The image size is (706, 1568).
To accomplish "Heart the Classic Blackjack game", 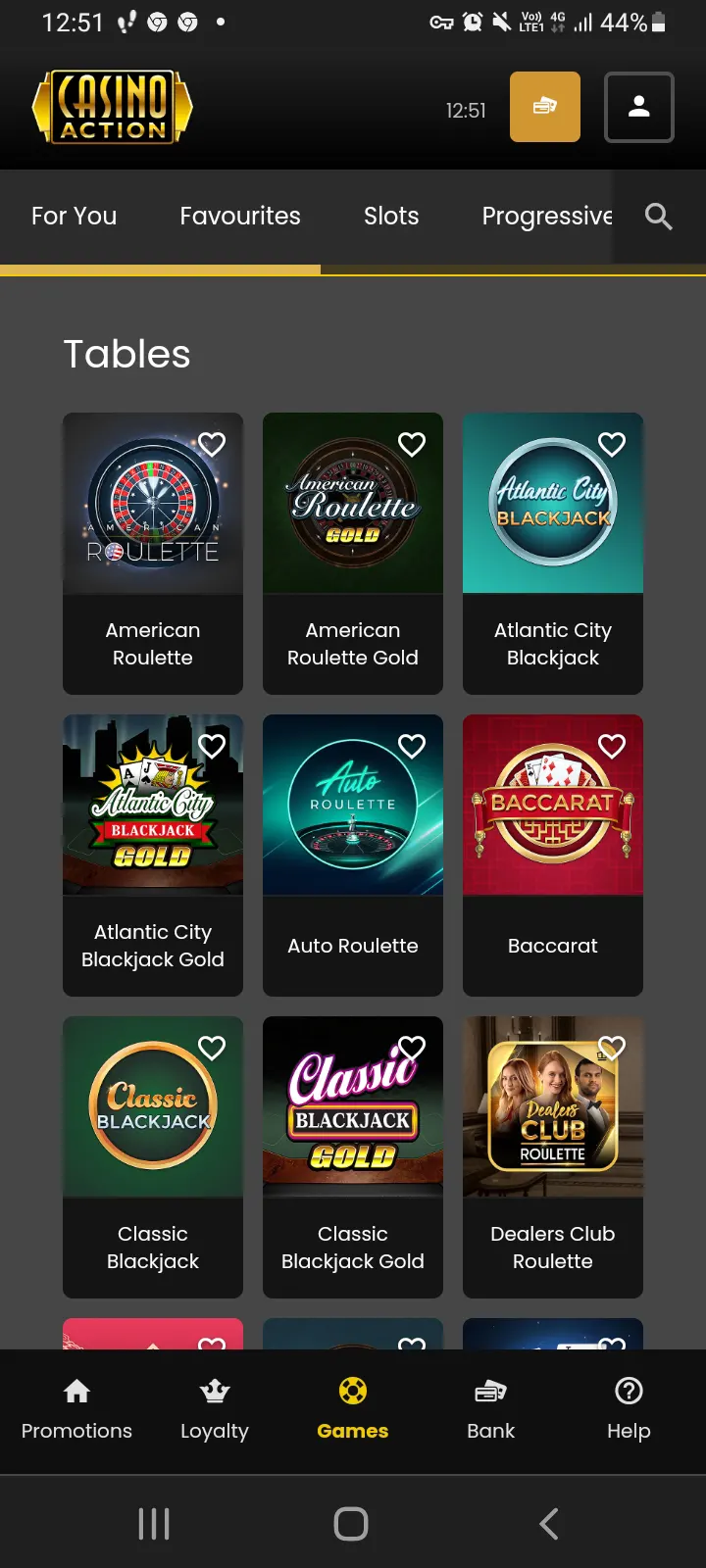I will coord(212,1049).
